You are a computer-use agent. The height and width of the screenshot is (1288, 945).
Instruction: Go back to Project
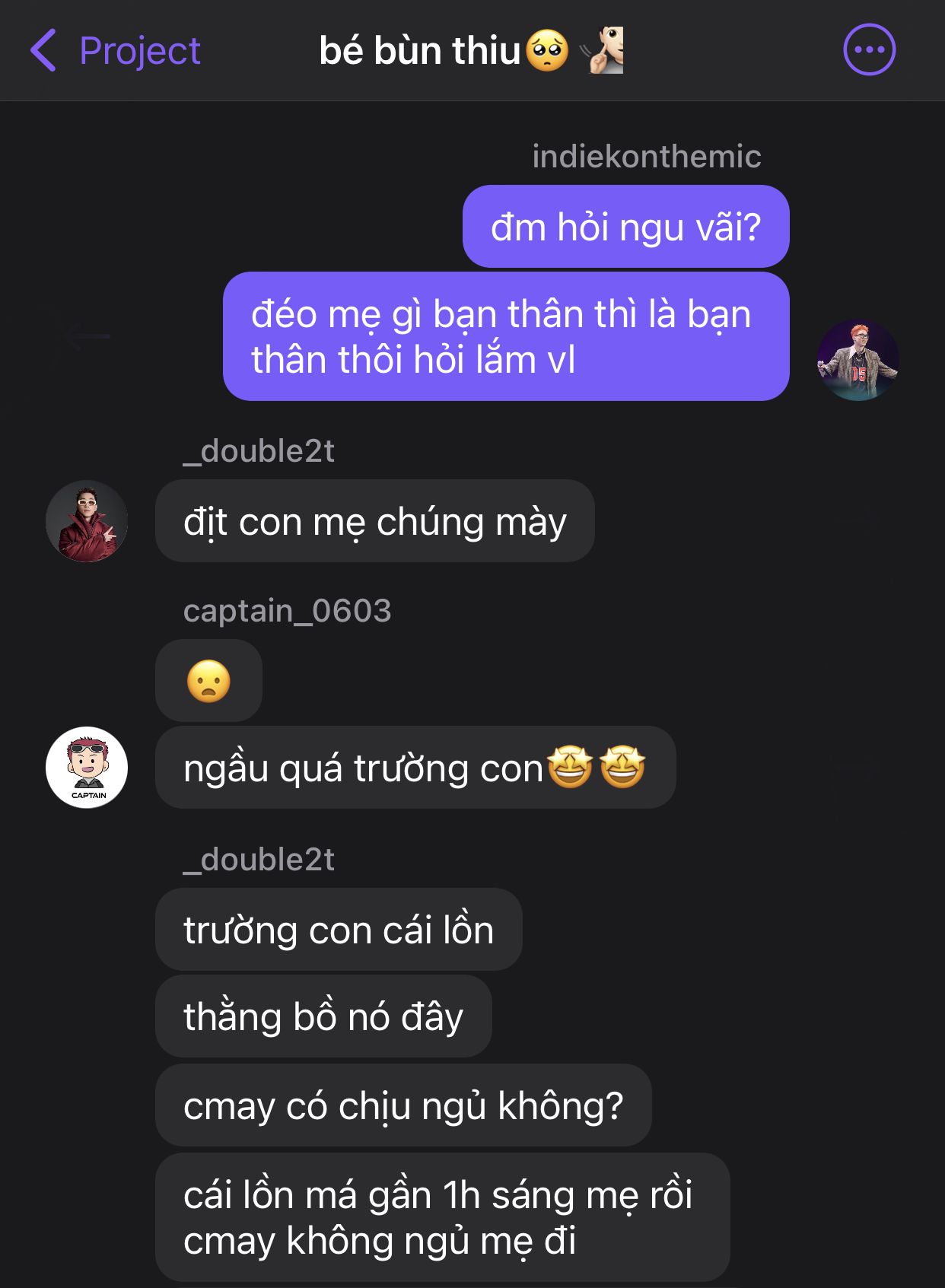tap(115, 50)
